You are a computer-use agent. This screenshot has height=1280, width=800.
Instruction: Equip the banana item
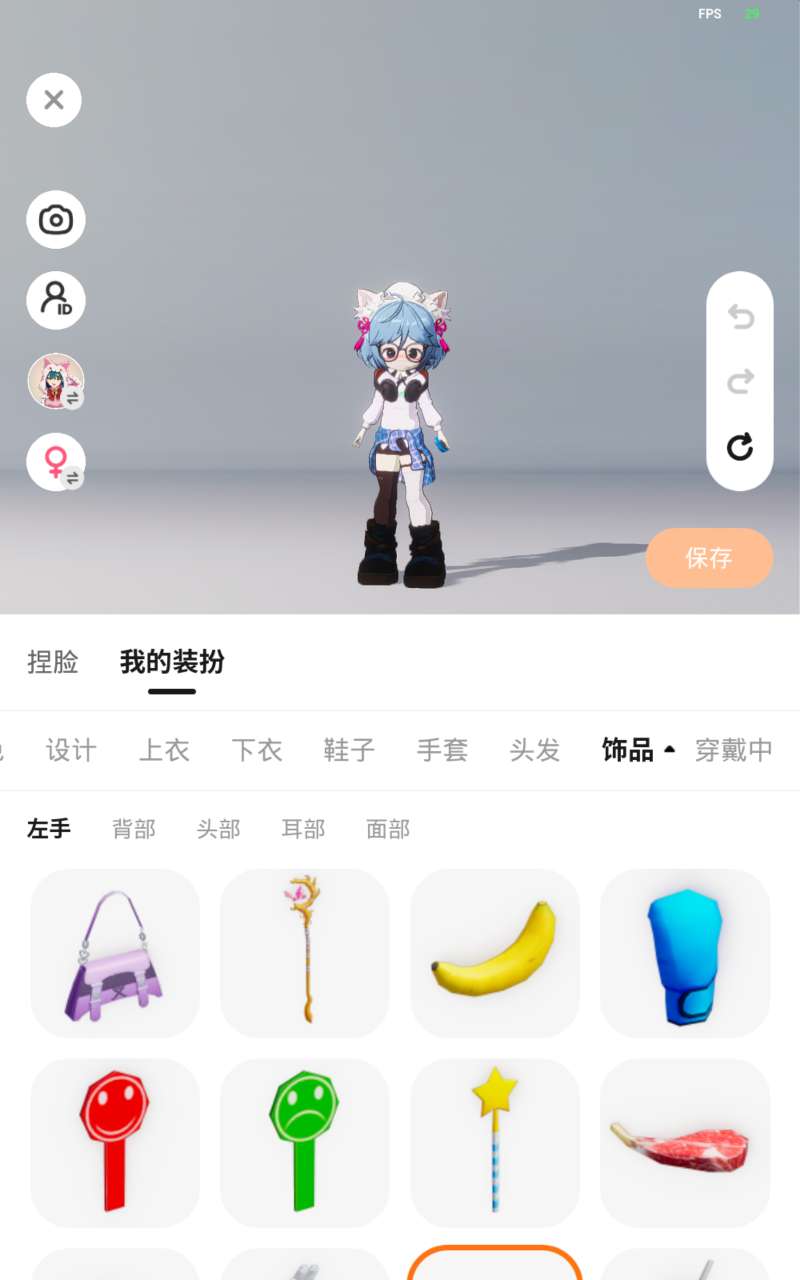coord(495,953)
